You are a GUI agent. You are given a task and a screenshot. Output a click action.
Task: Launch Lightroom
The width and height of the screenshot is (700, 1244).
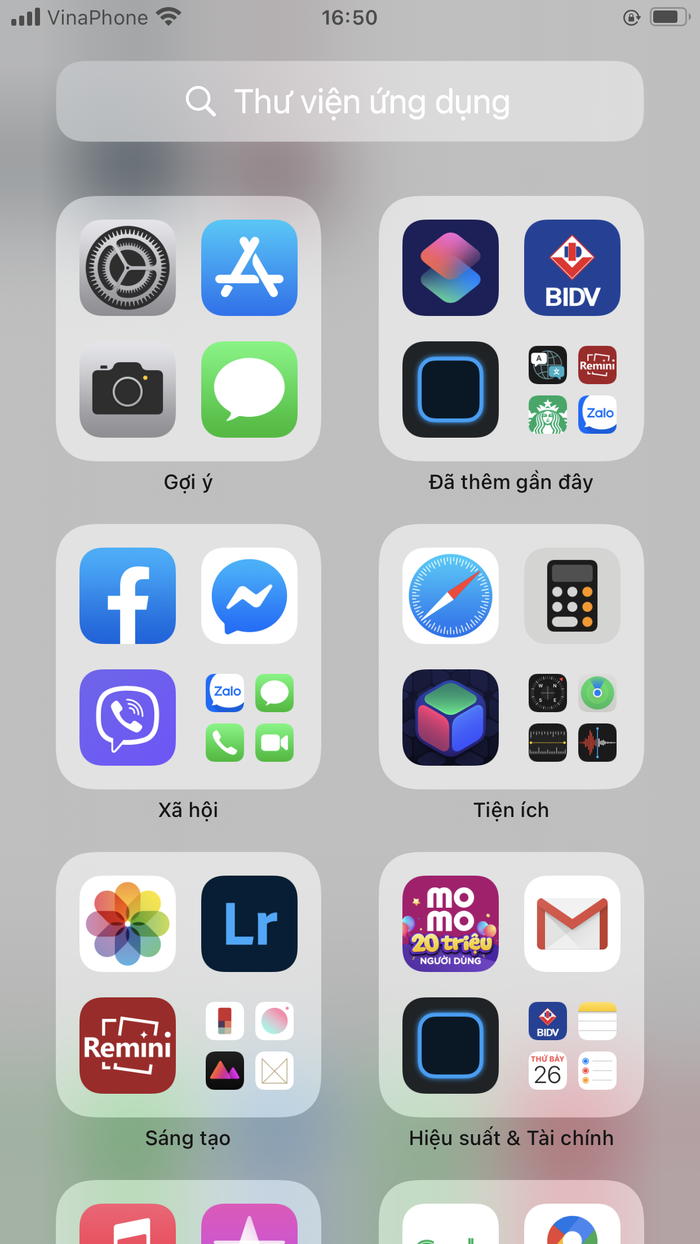(x=249, y=923)
